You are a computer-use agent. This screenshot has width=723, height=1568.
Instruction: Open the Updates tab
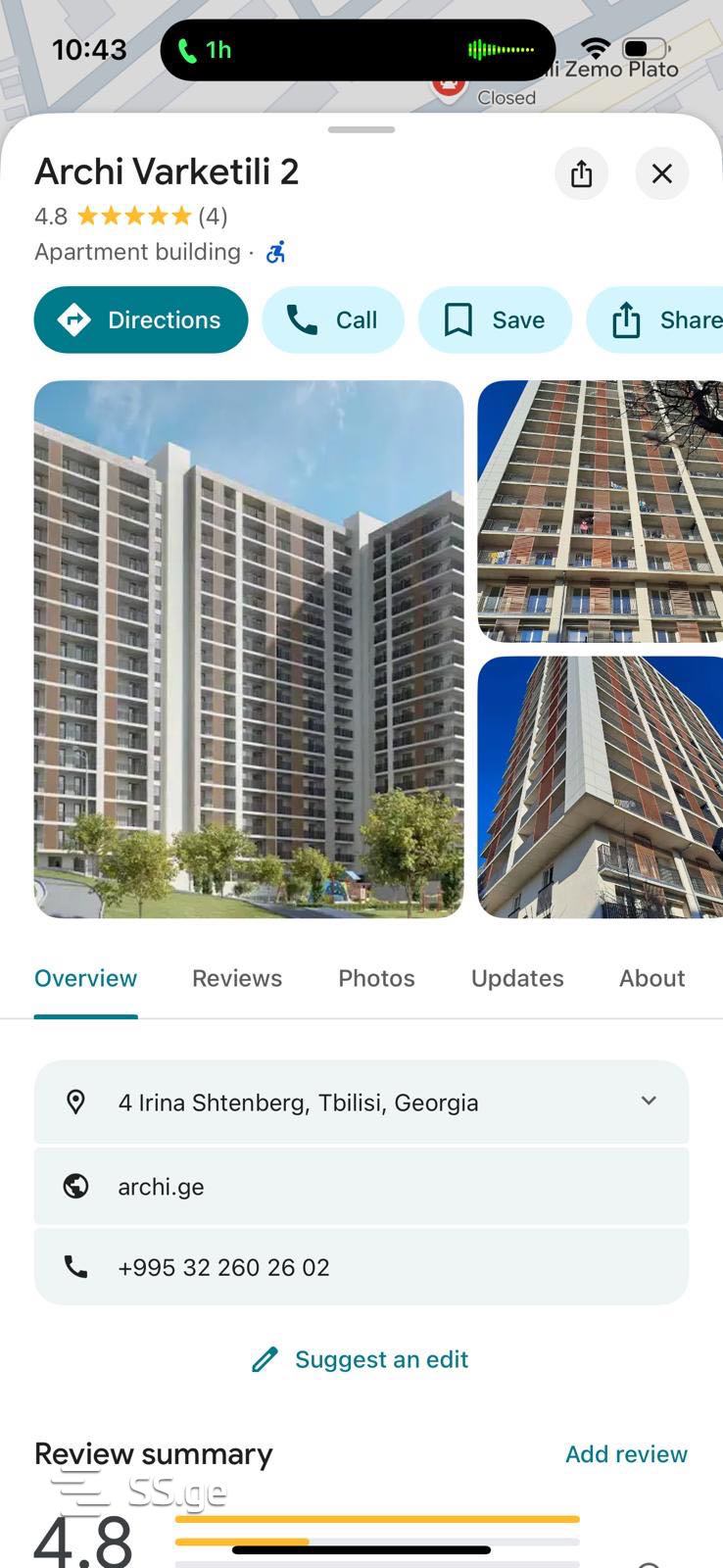click(517, 978)
